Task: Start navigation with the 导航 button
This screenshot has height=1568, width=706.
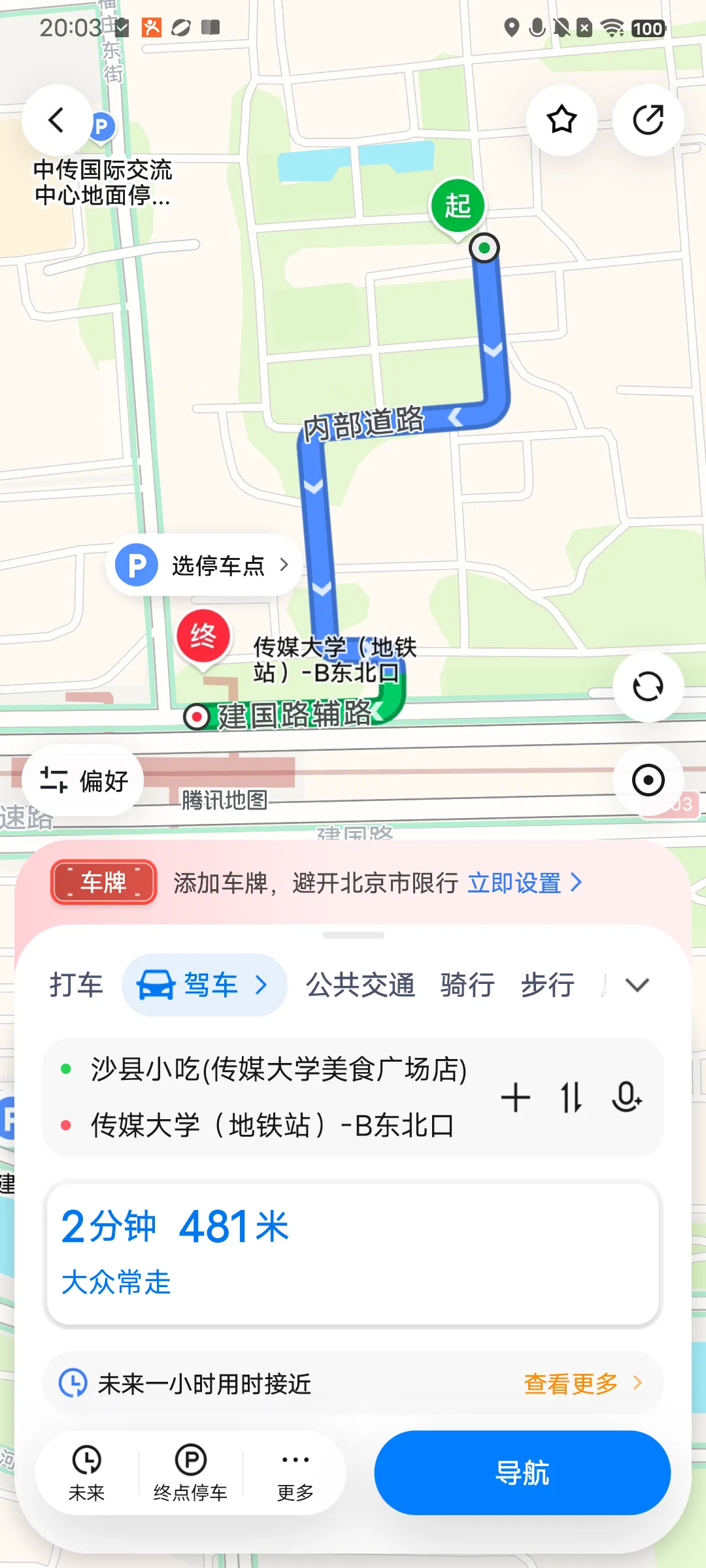Action: point(522,1473)
